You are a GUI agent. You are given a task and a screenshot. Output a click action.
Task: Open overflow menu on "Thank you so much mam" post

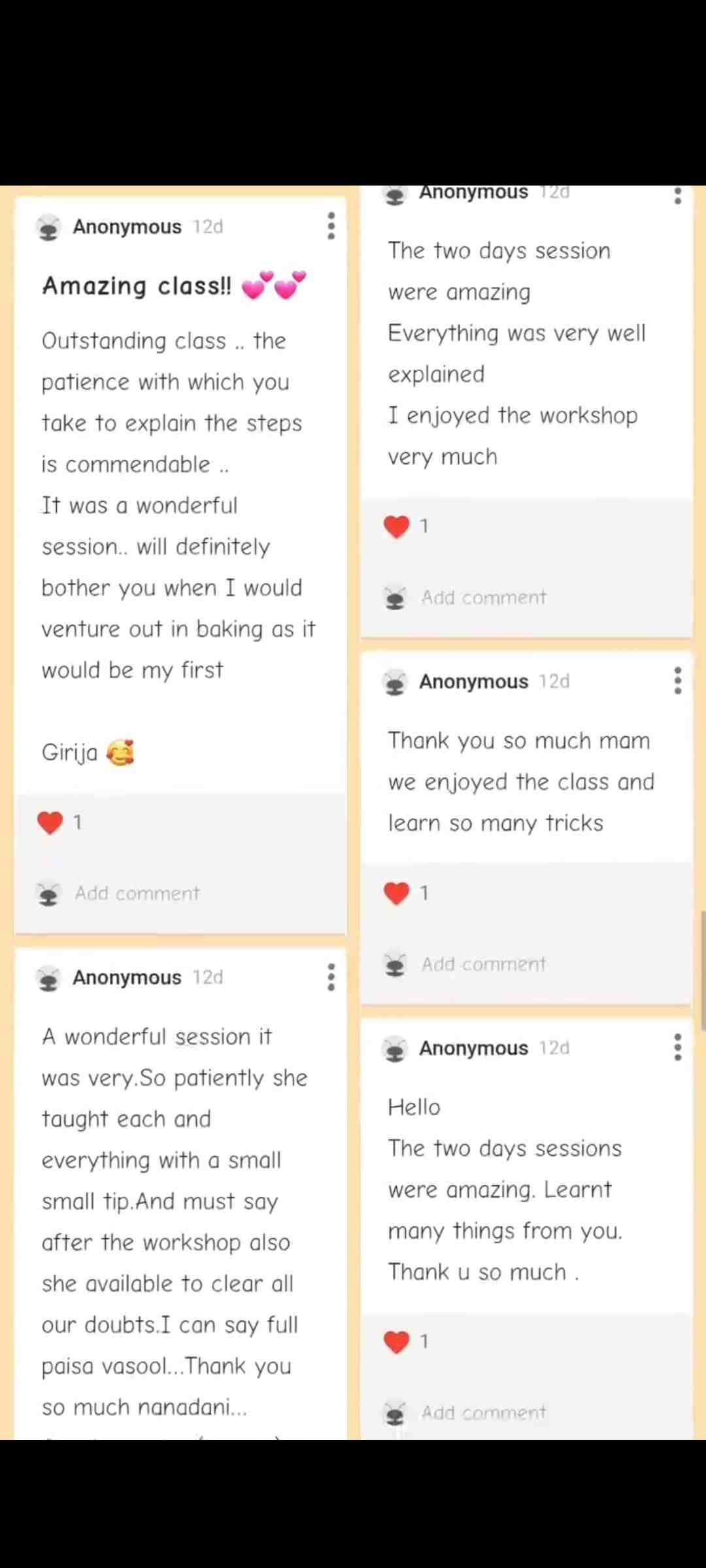tap(678, 681)
